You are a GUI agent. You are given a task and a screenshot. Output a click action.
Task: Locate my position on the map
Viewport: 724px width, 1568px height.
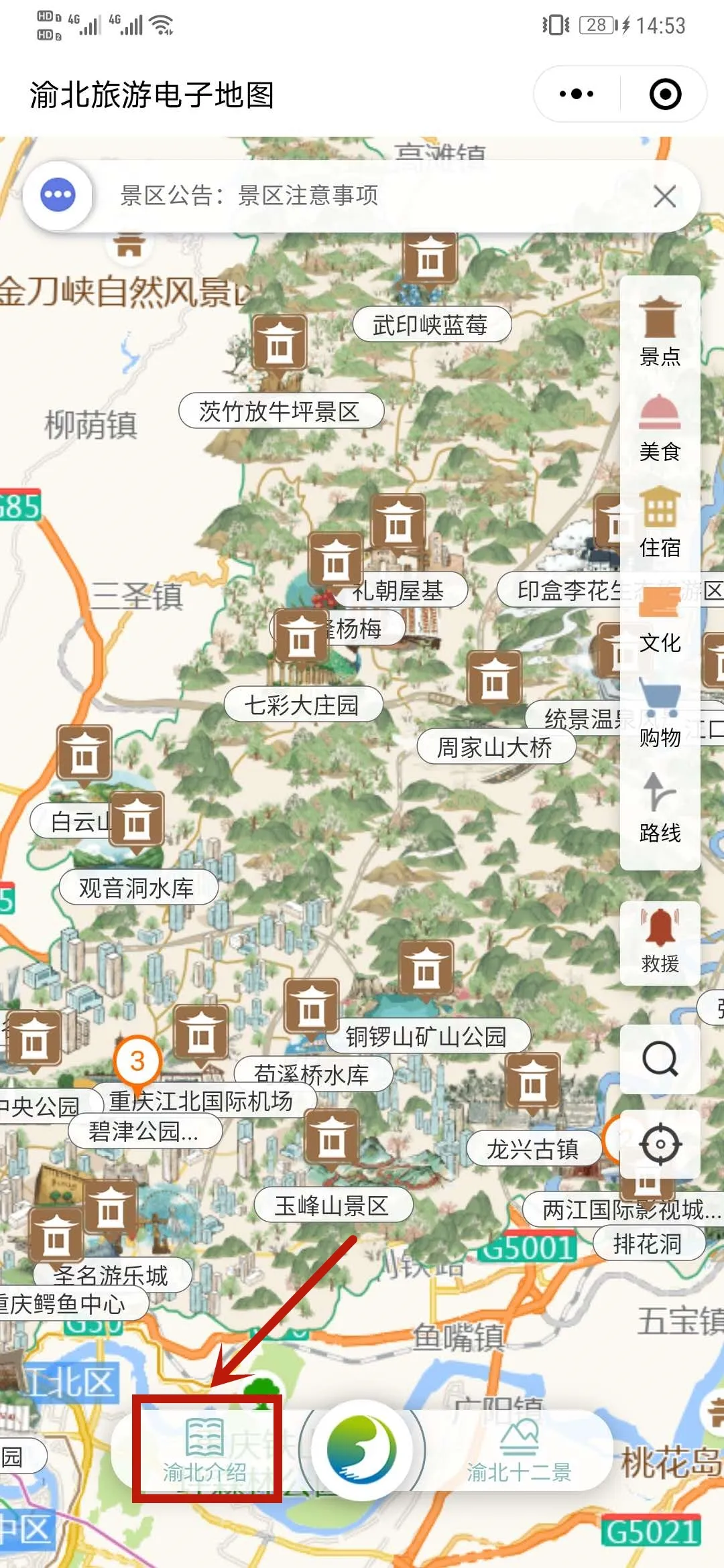(x=660, y=1144)
